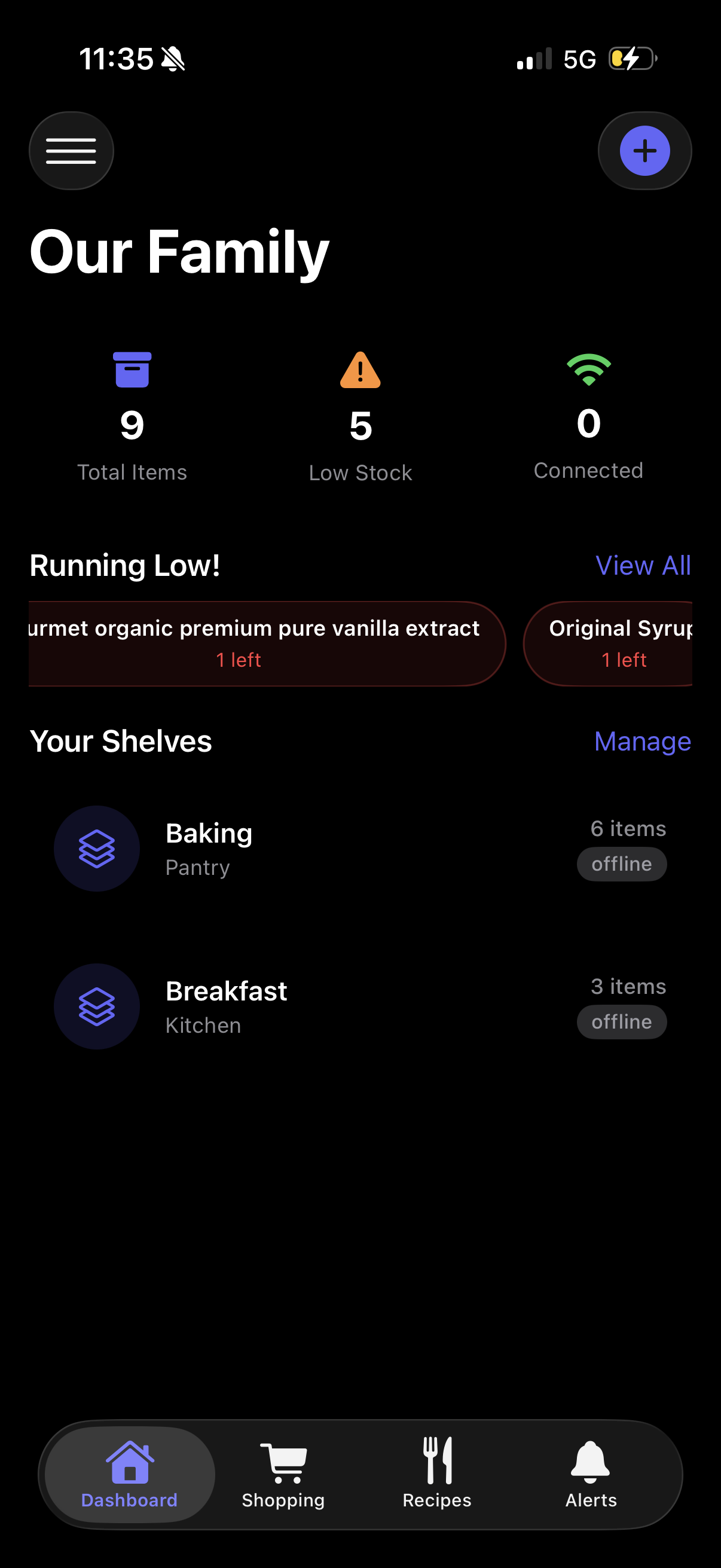The width and height of the screenshot is (721, 1568).
Task: Tap the plus button to add an item
Action: [645, 150]
